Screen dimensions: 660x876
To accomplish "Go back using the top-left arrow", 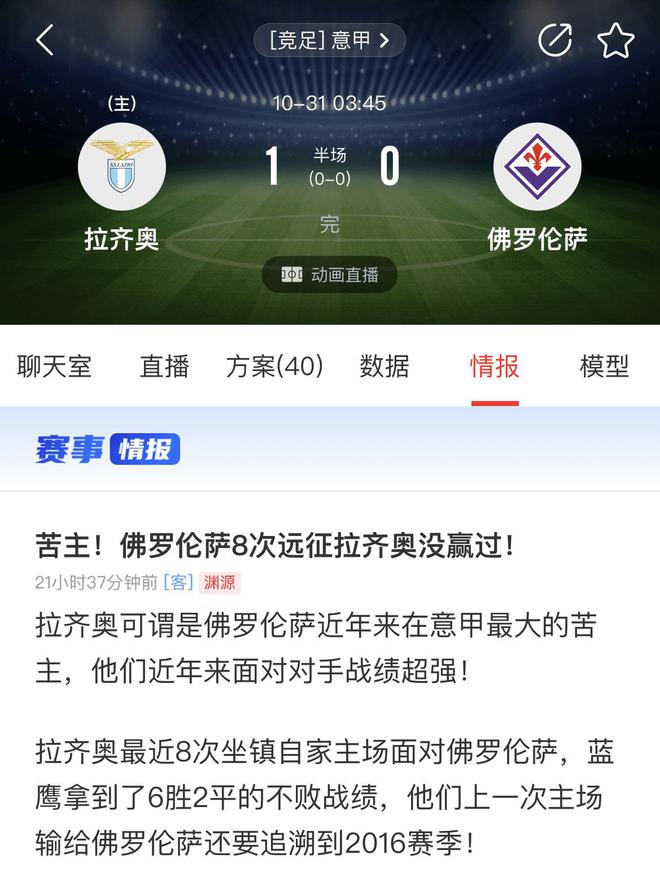I will tap(44, 40).
